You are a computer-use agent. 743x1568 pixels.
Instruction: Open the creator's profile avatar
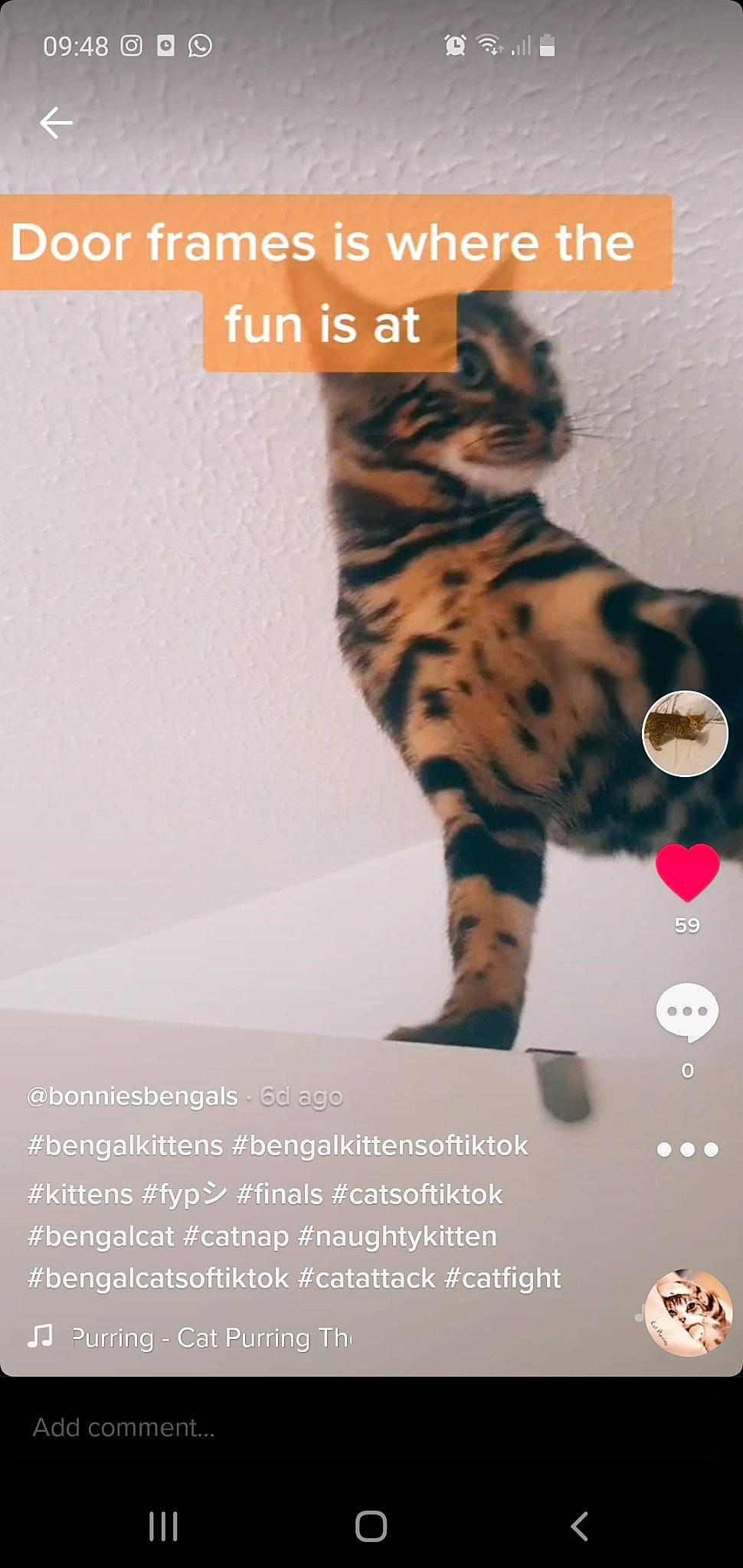[684, 733]
